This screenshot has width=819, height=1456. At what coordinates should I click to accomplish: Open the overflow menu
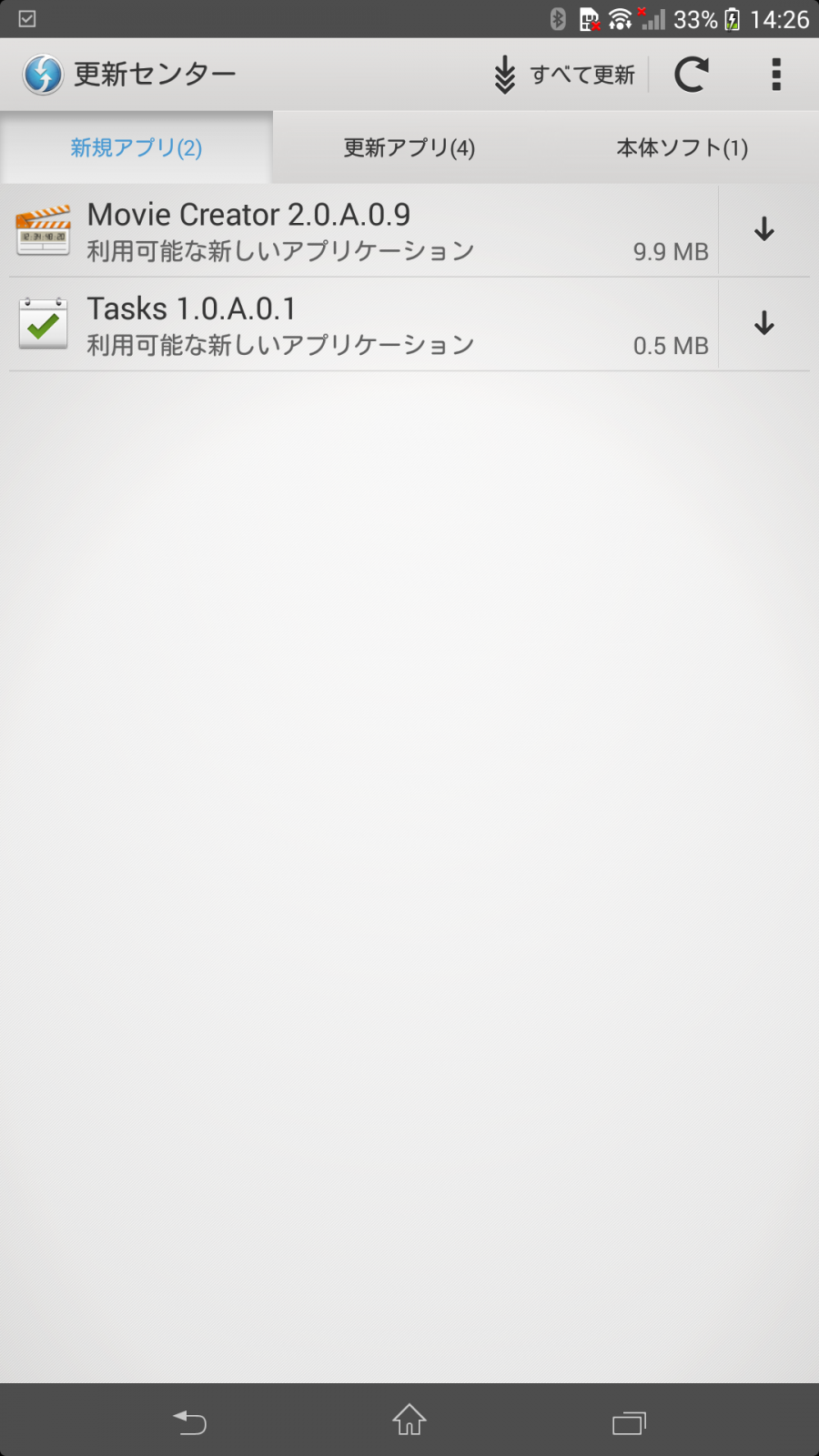tap(776, 75)
